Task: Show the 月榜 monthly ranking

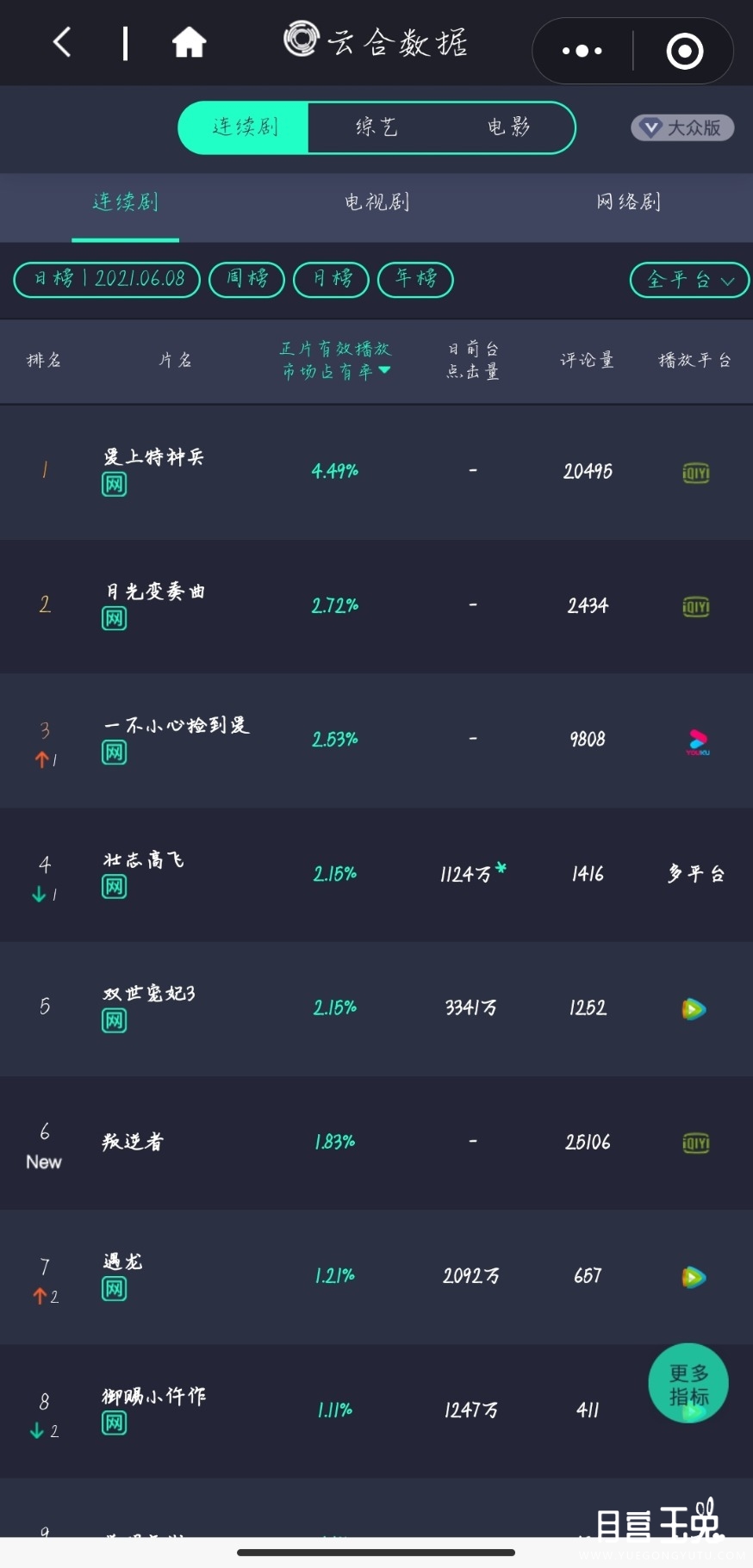Action: point(331,279)
